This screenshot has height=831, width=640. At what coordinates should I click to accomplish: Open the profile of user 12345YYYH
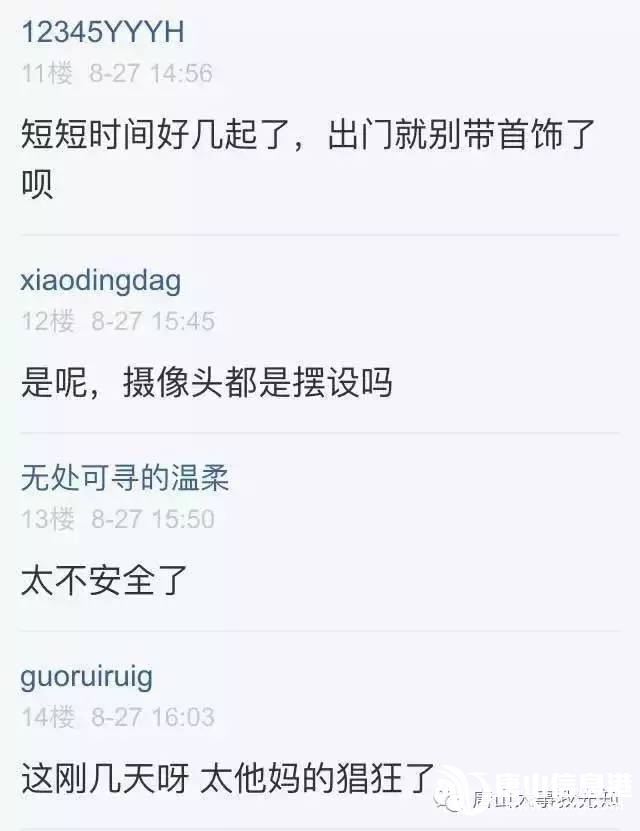[102, 32]
